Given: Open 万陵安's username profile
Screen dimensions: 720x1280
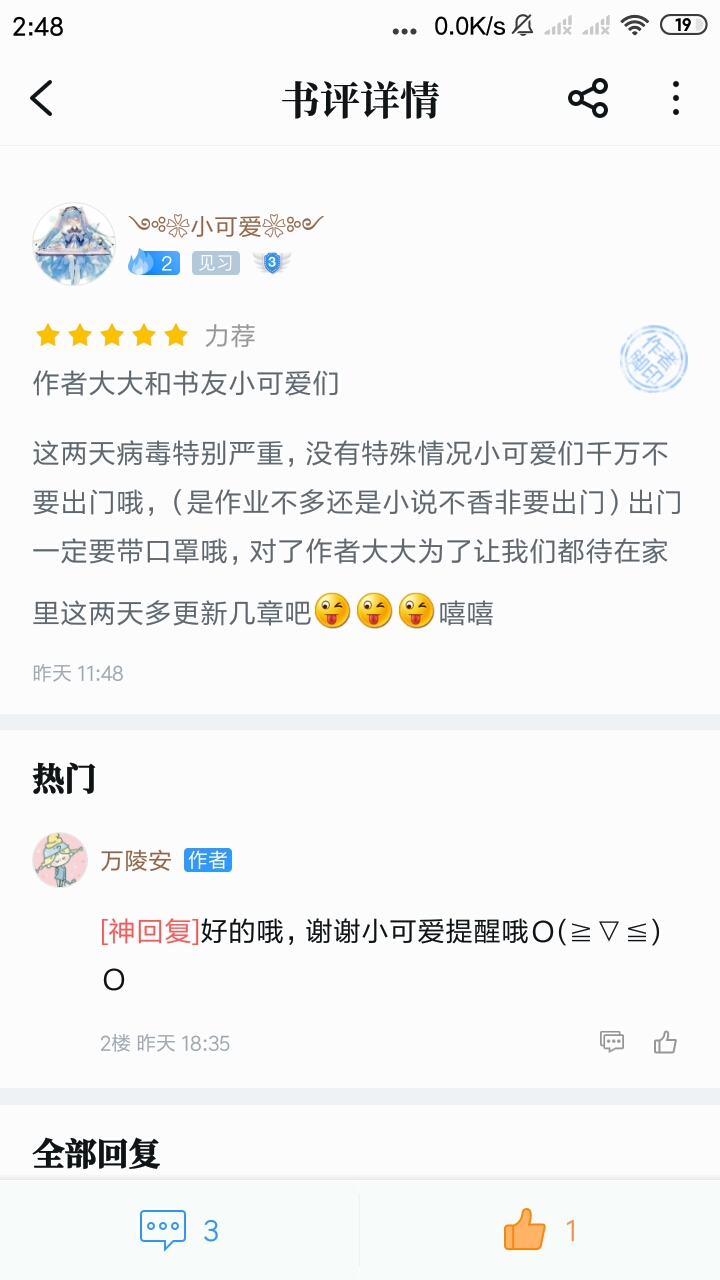Looking at the screenshot, I should pyautogui.click(x=136, y=860).
